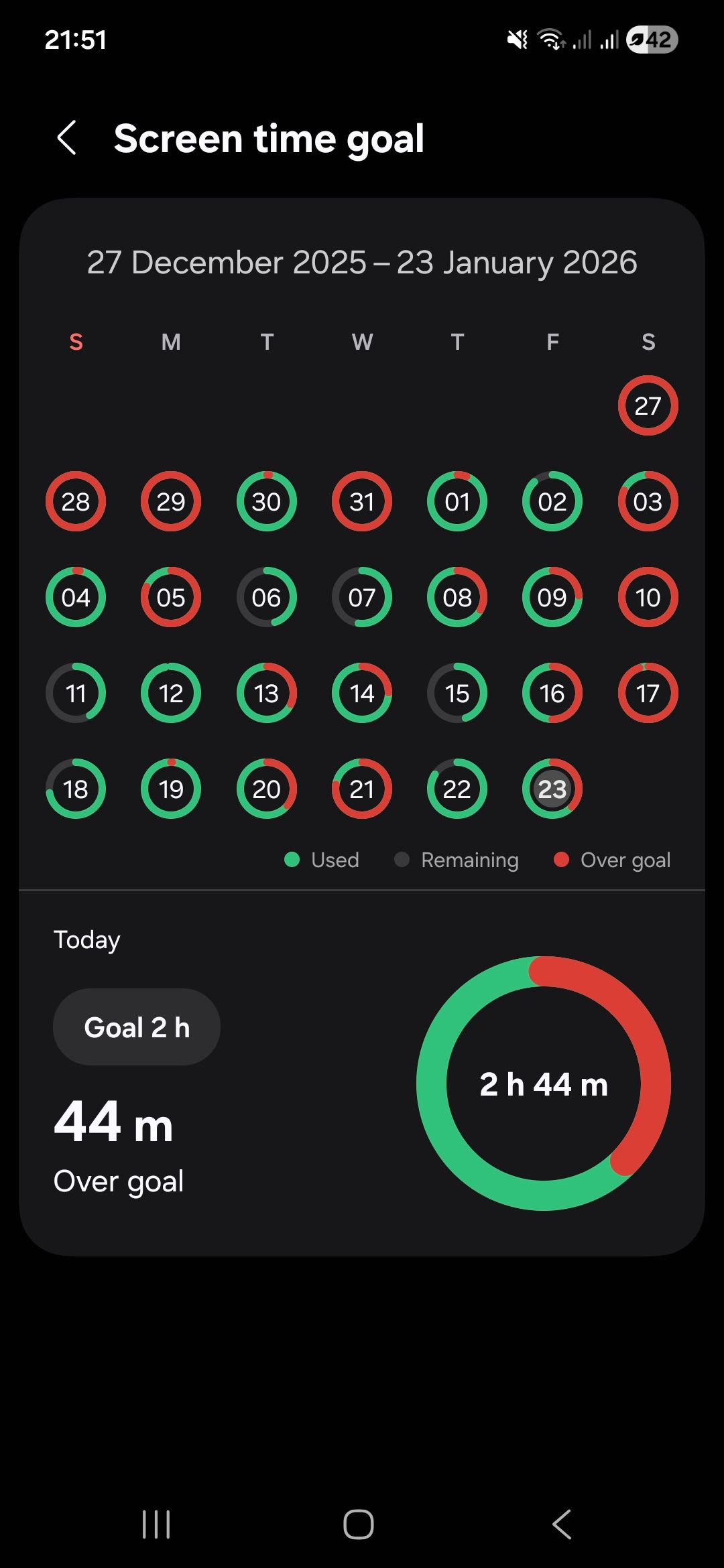Select 27 December in the calendar
The height and width of the screenshot is (1568, 724).
click(x=648, y=406)
